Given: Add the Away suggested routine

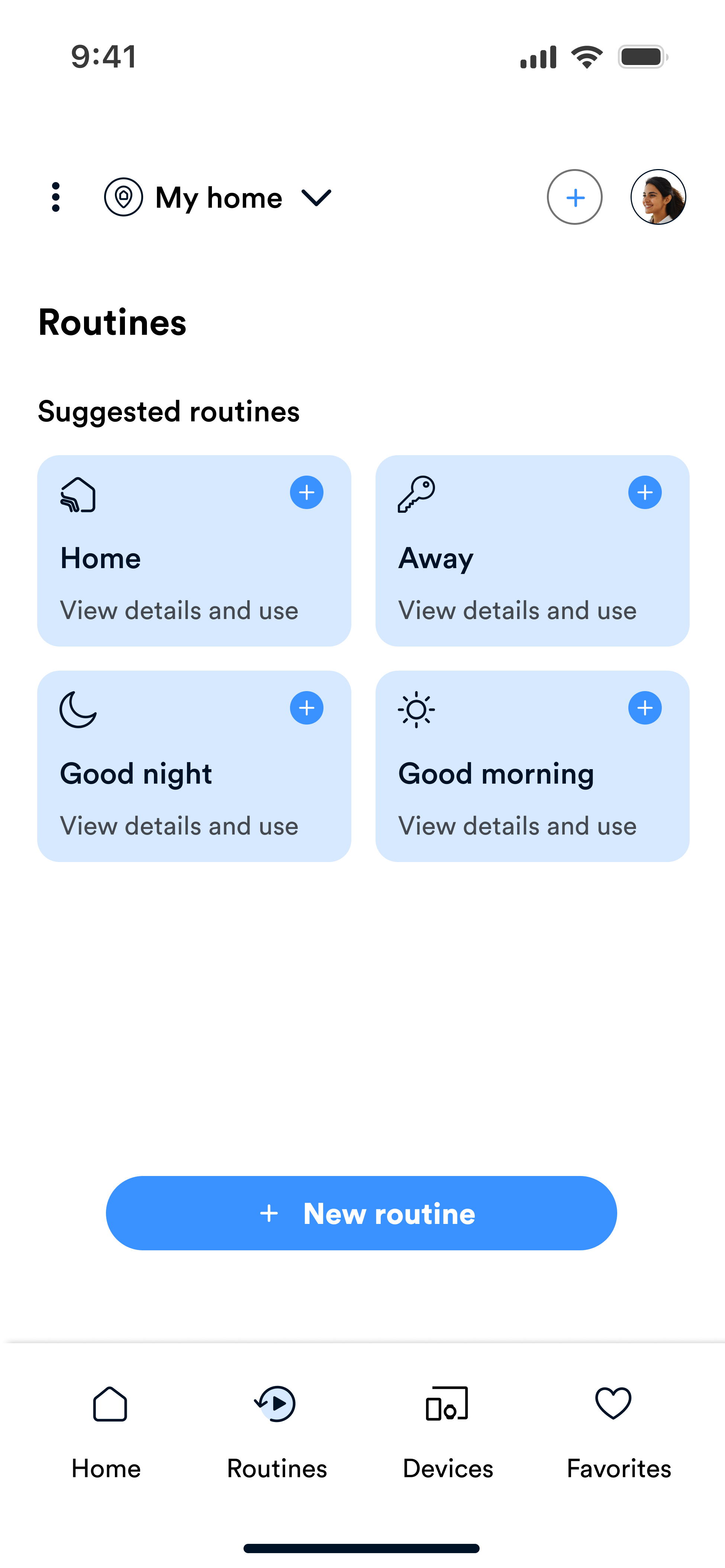Looking at the screenshot, I should pyautogui.click(x=645, y=492).
